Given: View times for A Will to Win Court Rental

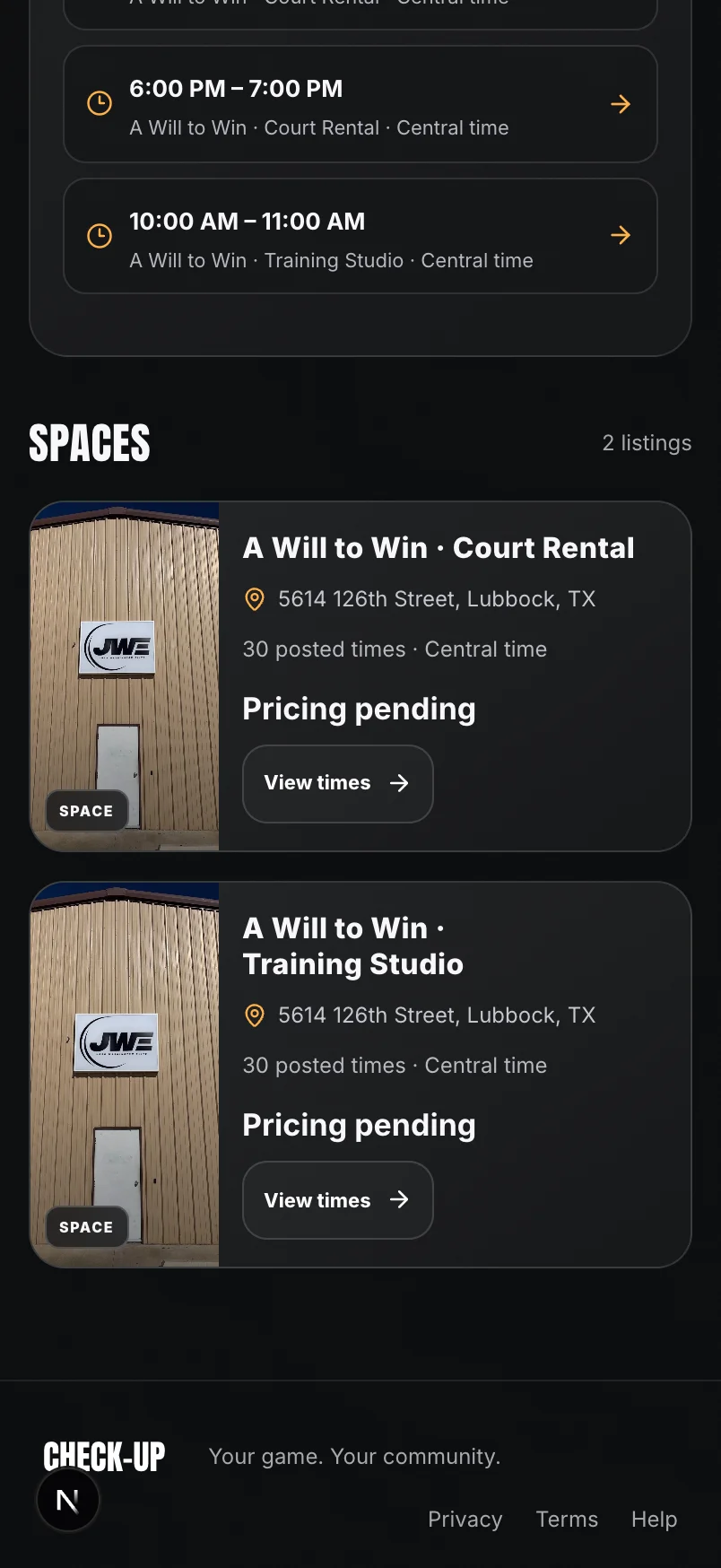Looking at the screenshot, I should point(338,784).
